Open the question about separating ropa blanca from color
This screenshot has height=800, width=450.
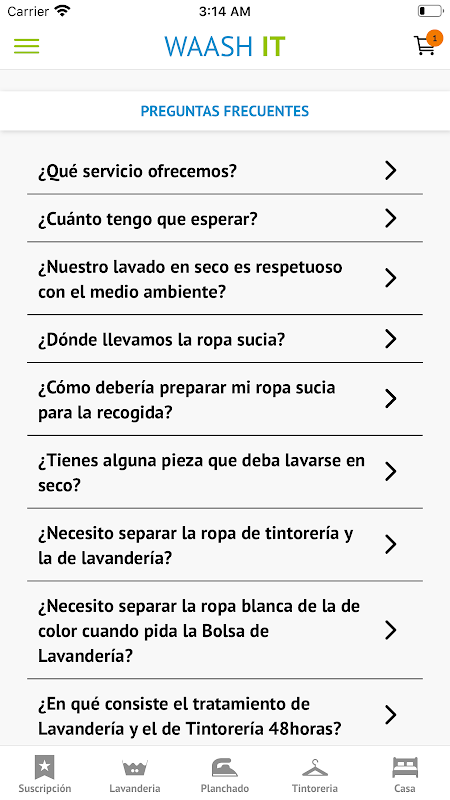tap(225, 630)
